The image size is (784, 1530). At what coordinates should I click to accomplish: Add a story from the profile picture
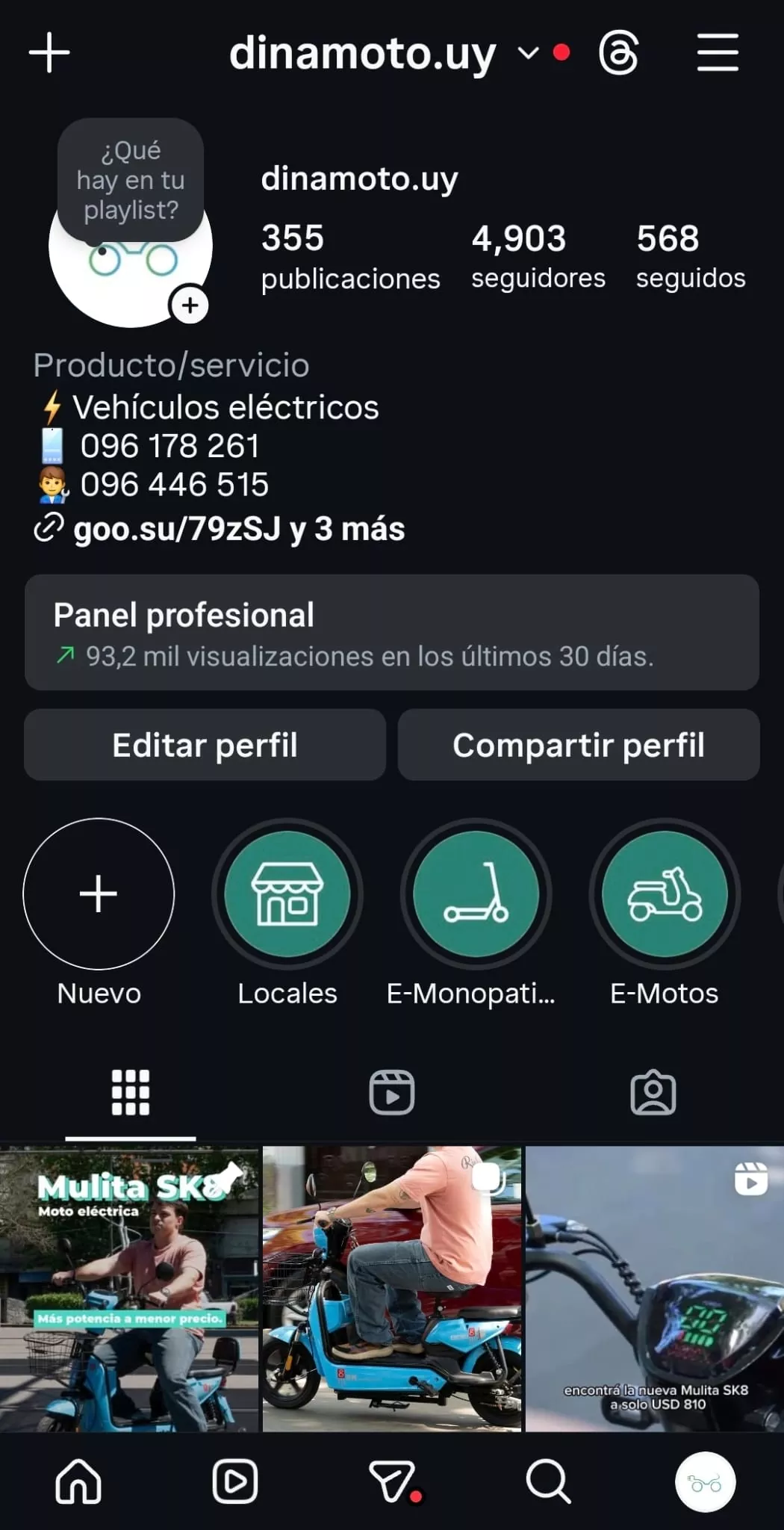pos(190,305)
